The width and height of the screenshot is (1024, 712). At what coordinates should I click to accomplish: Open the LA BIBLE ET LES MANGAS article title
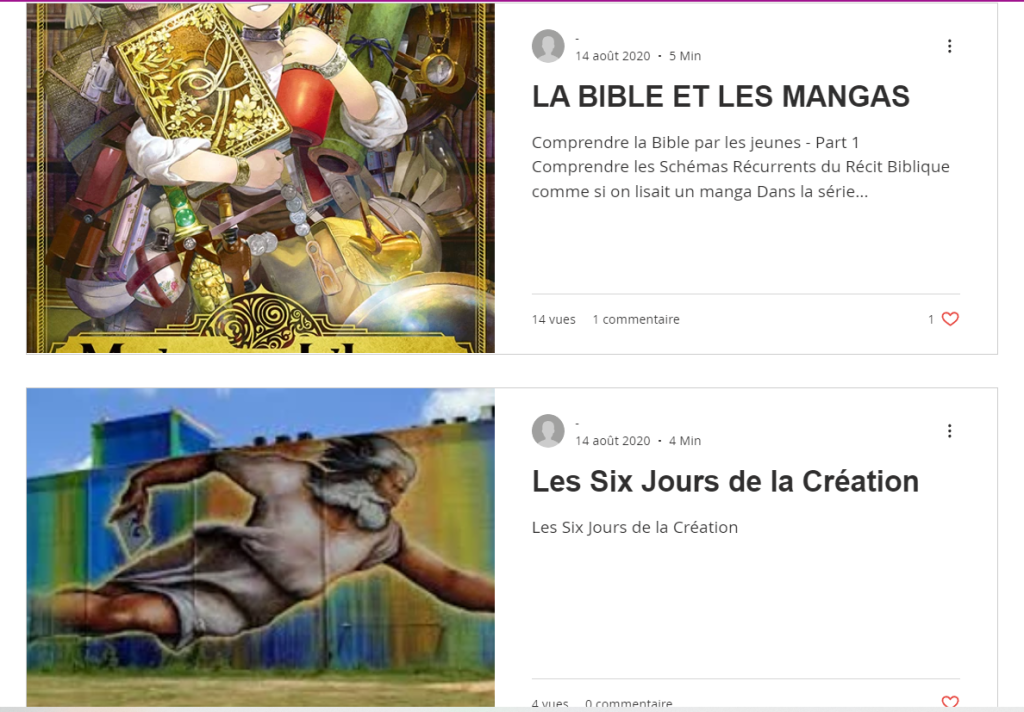click(720, 96)
